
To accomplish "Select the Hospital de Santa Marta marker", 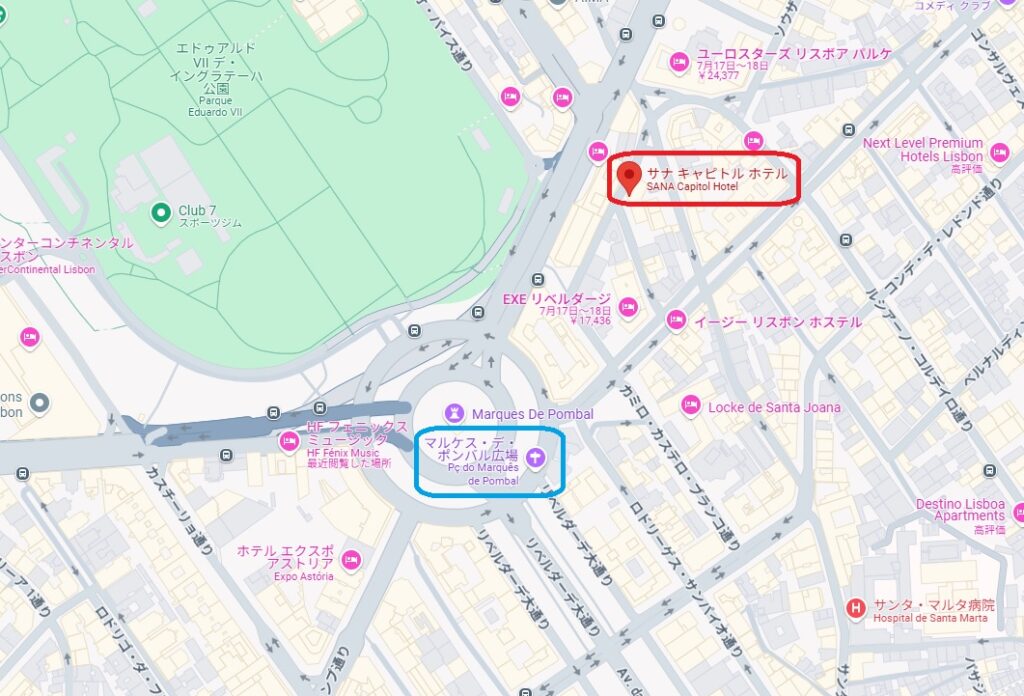I will click(x=856, y=607).
